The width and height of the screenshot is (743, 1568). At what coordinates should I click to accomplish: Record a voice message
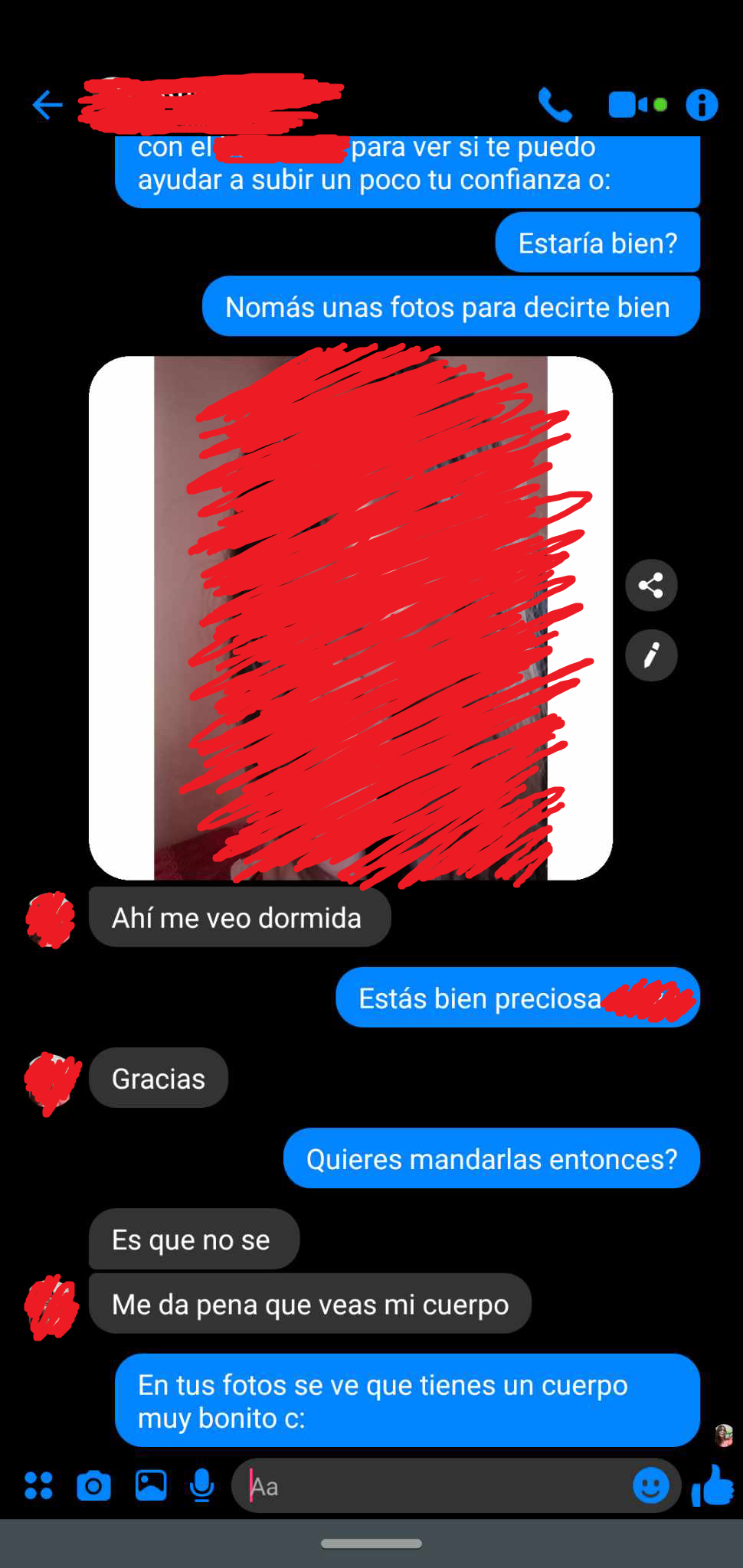[202, 1486]
